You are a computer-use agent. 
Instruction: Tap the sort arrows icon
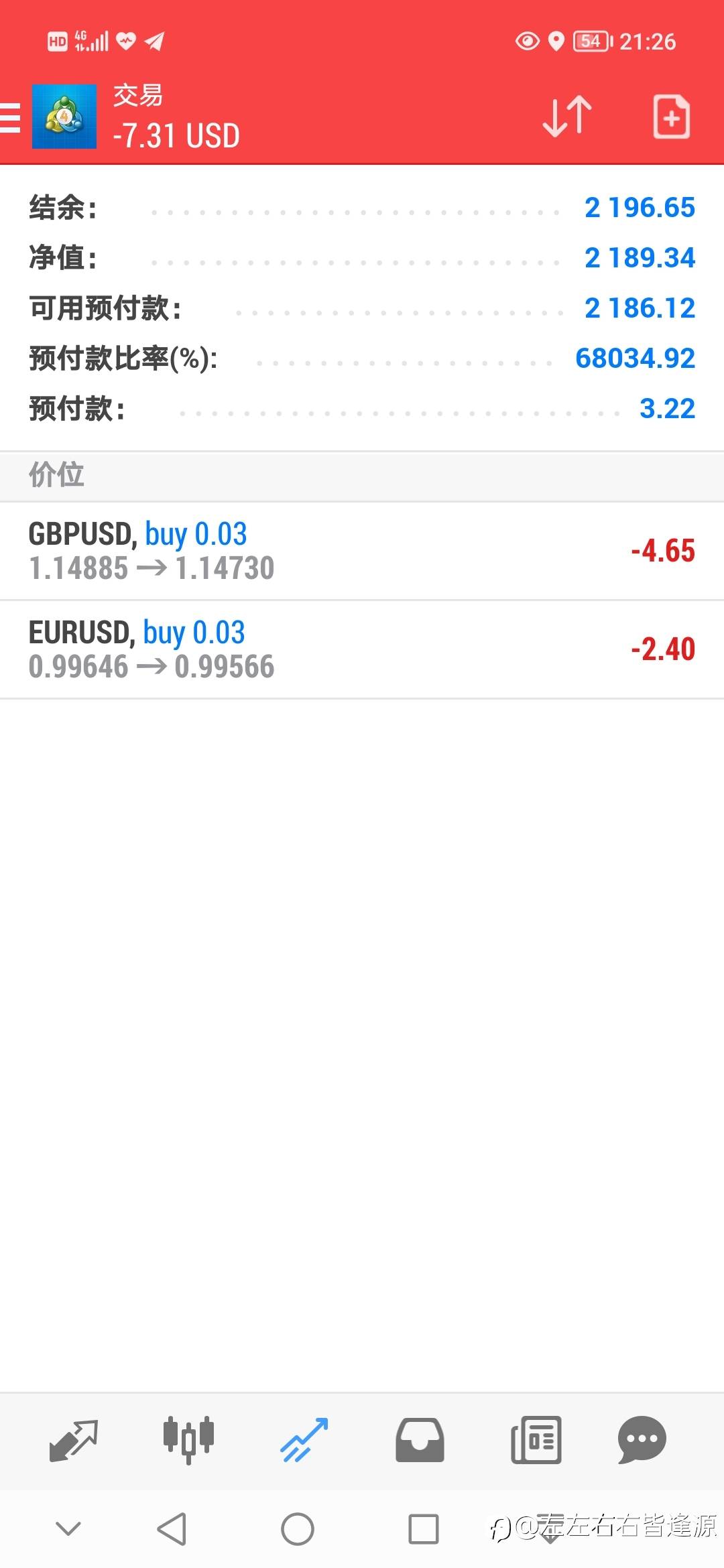tap(567, 117)
